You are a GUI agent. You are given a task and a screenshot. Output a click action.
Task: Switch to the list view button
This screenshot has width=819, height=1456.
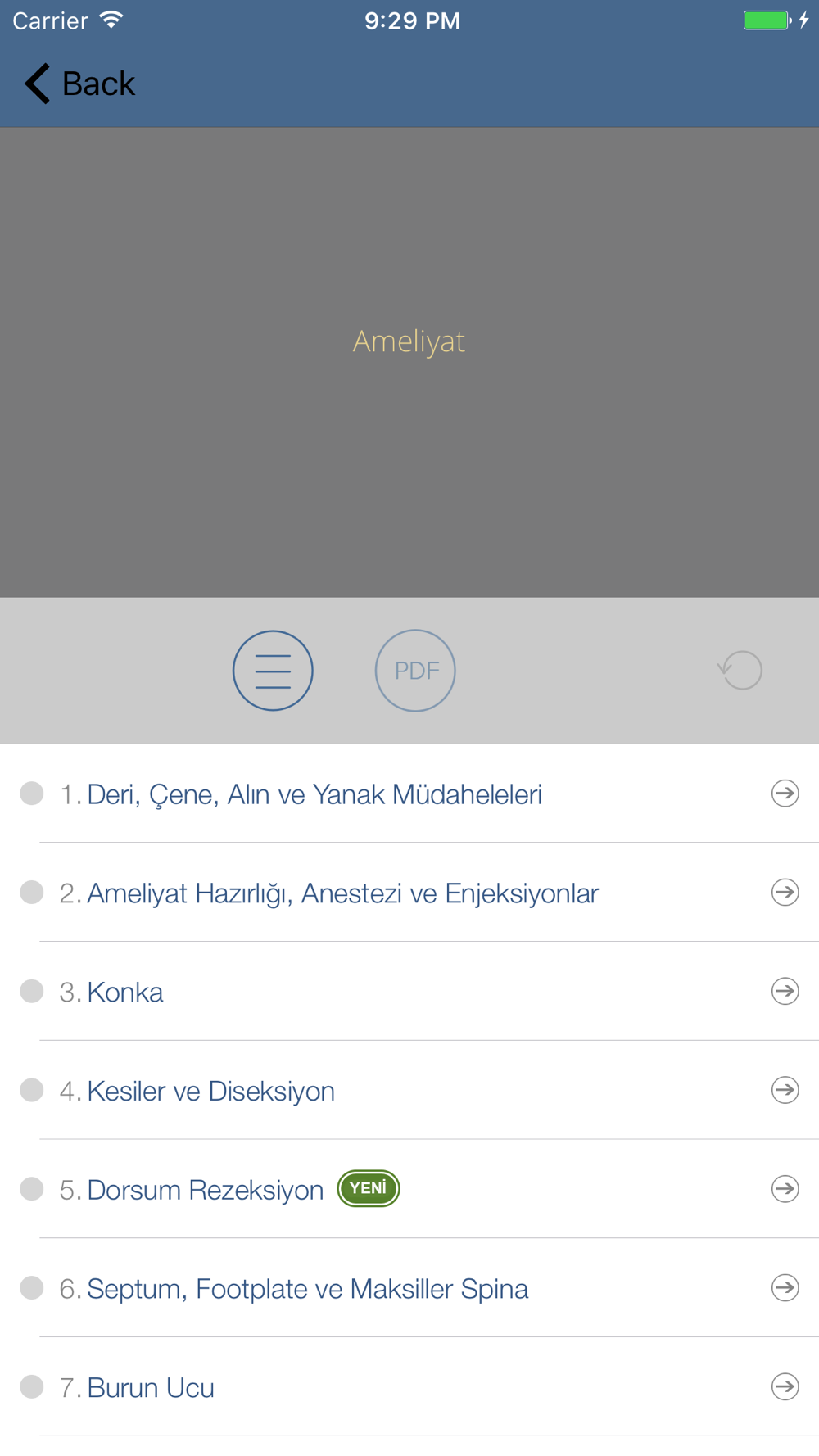[x=273, y=671]
